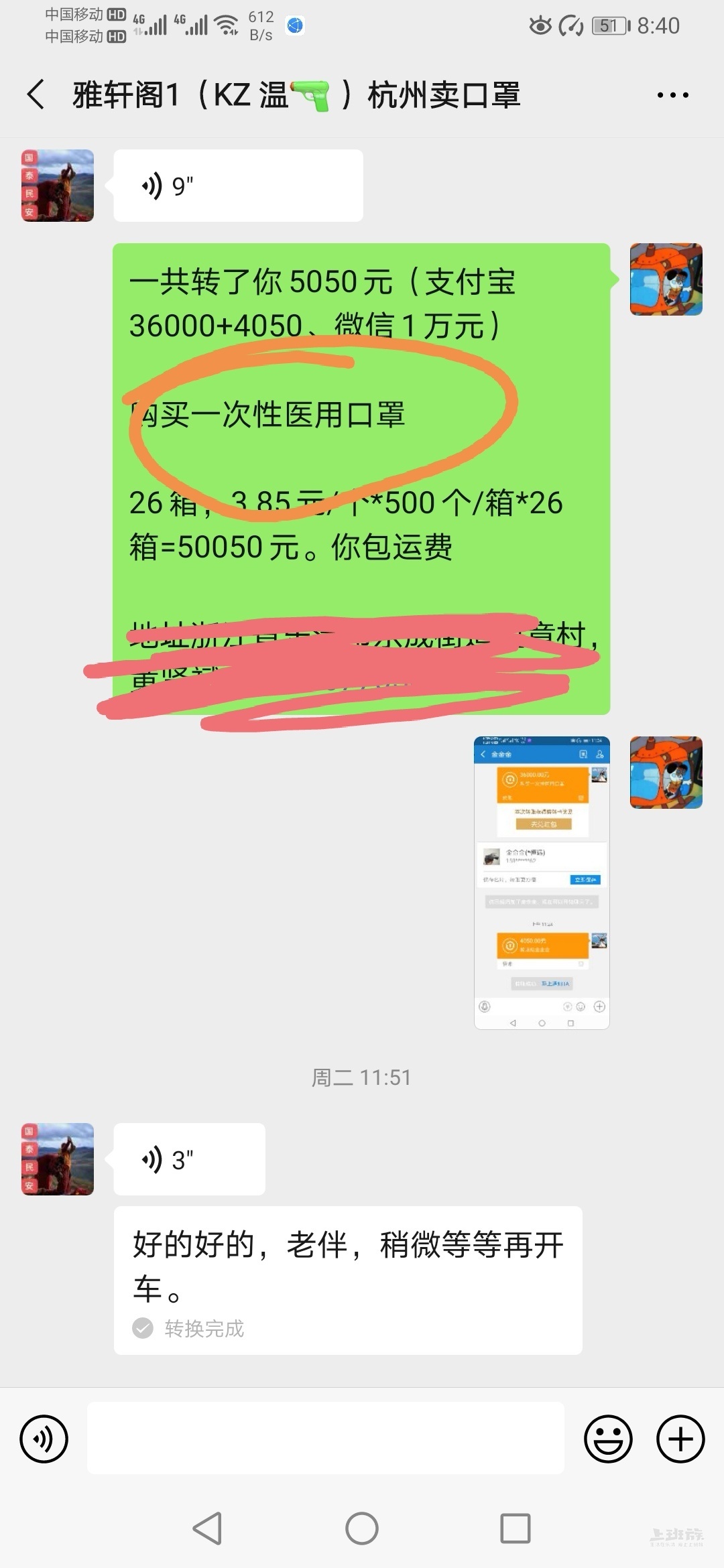Open the plus attachment menu
The image size is (724, 1568).
coord(680,1438)
